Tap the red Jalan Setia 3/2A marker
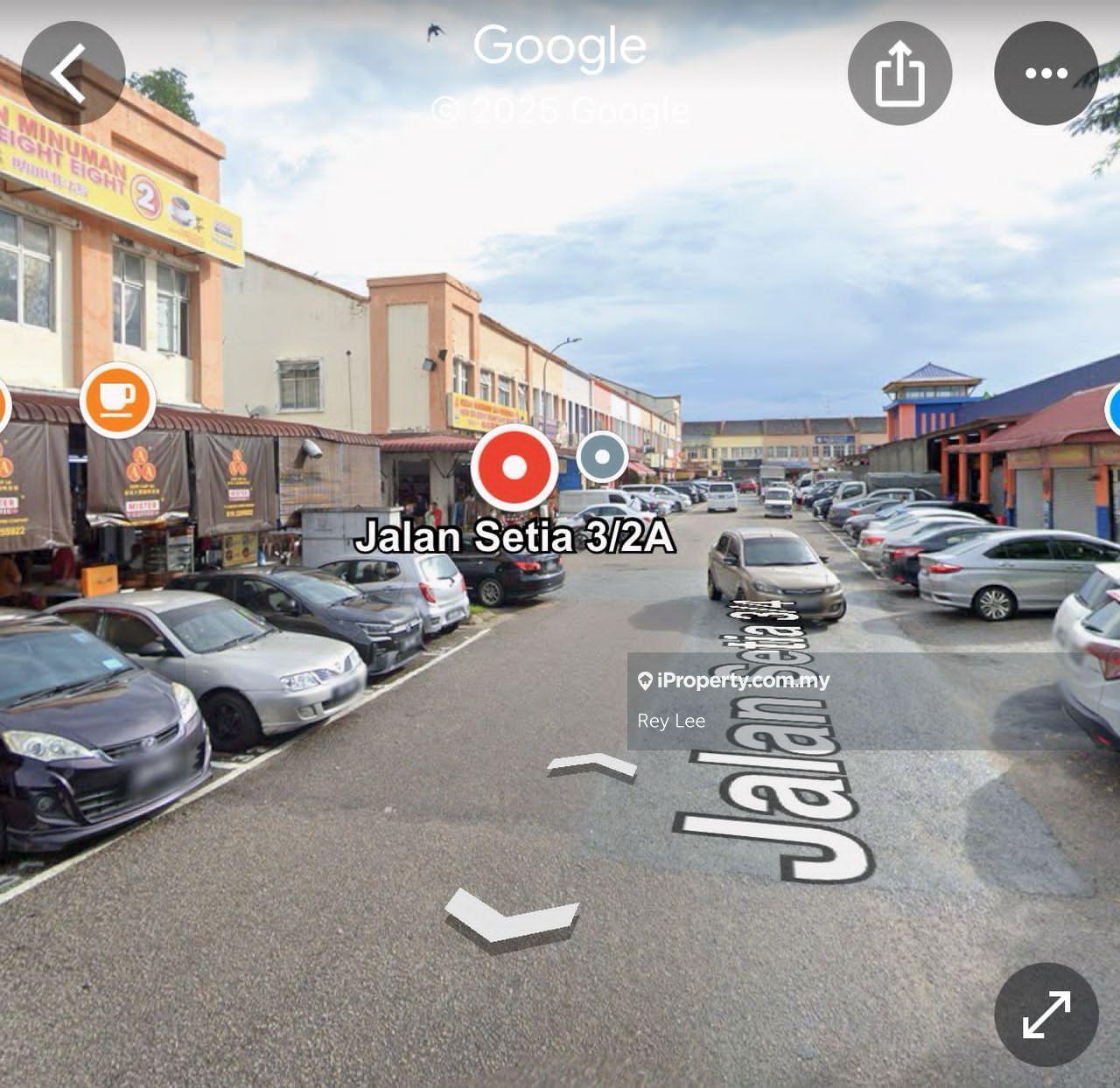1120x1088 pixels. (x=514, y=467)
